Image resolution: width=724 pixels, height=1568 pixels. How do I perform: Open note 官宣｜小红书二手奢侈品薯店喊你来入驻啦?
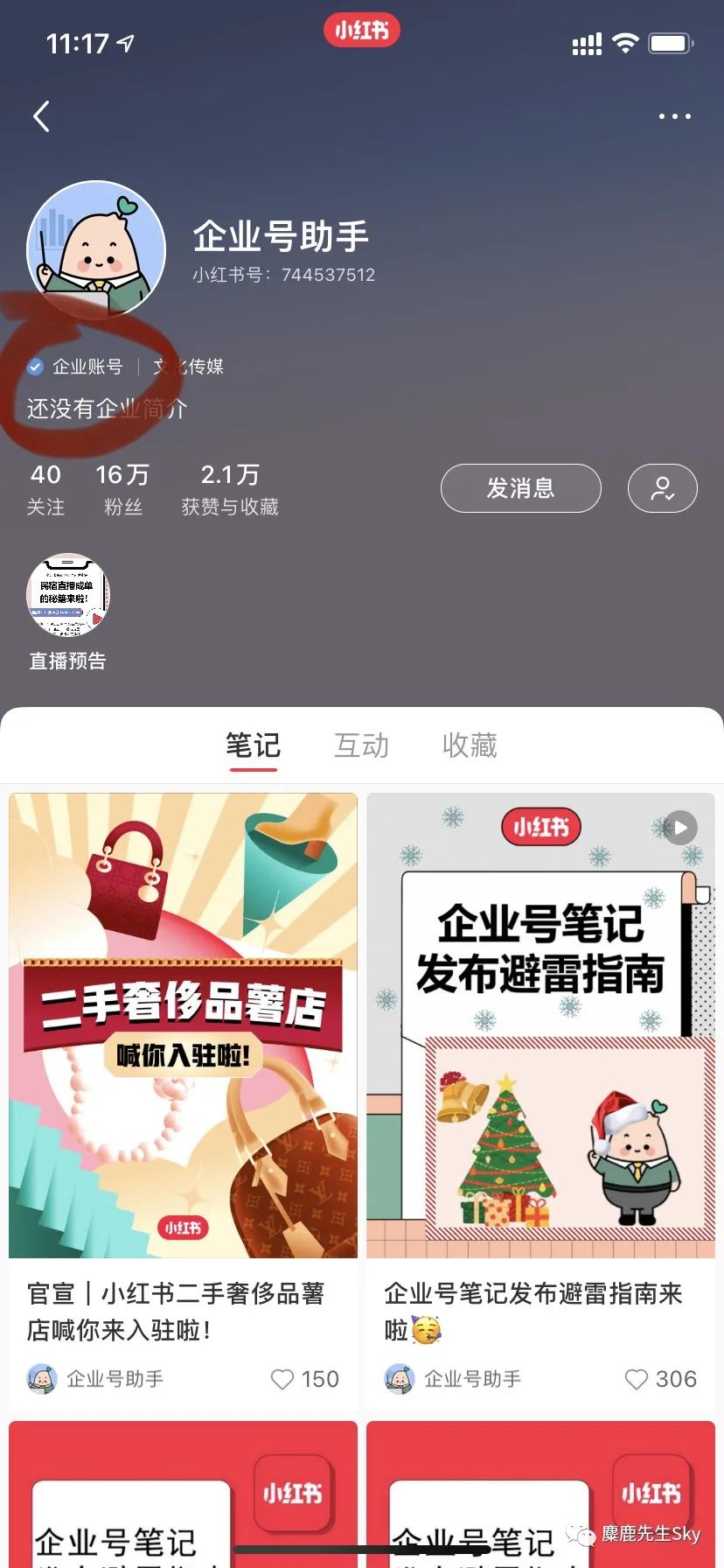[x=183, y=1024]
